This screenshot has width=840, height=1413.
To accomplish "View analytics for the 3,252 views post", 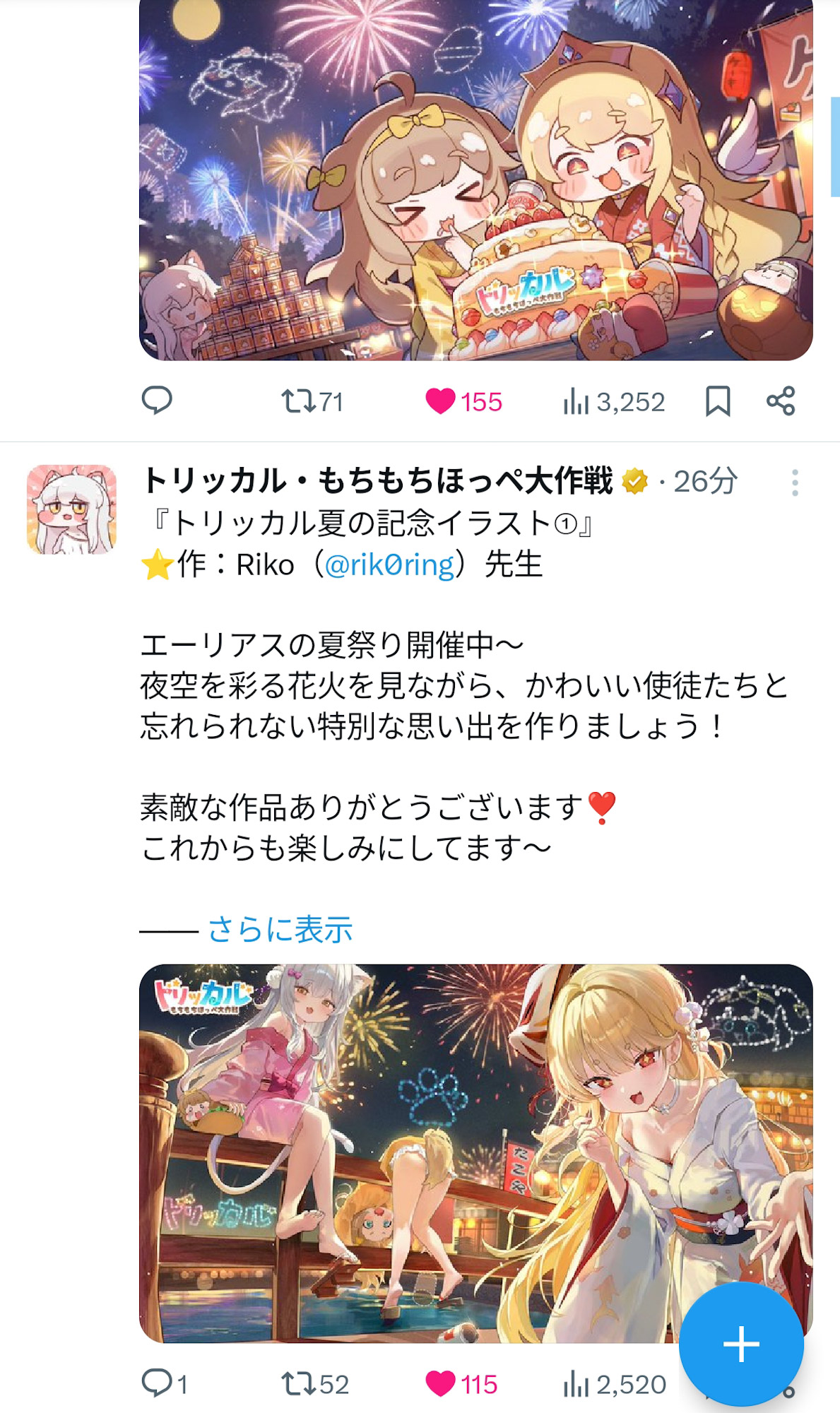I will coord(613,401).
